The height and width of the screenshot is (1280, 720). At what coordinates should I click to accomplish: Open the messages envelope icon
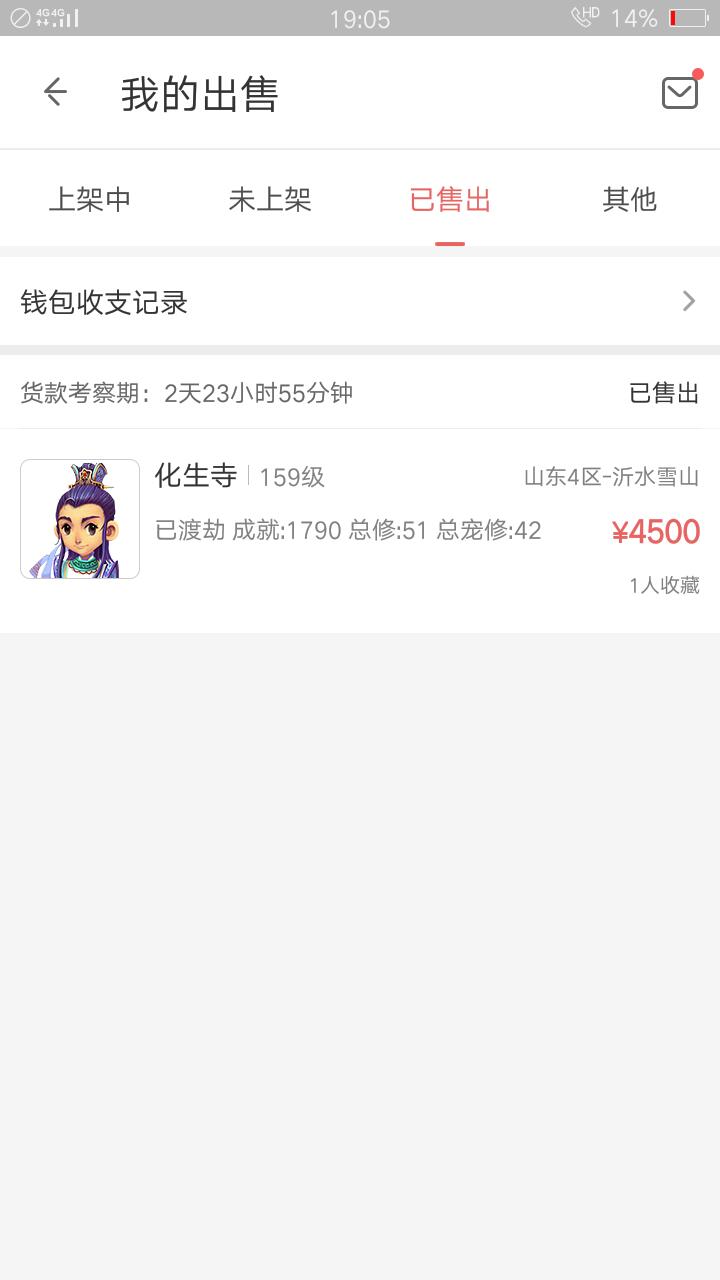680,93
